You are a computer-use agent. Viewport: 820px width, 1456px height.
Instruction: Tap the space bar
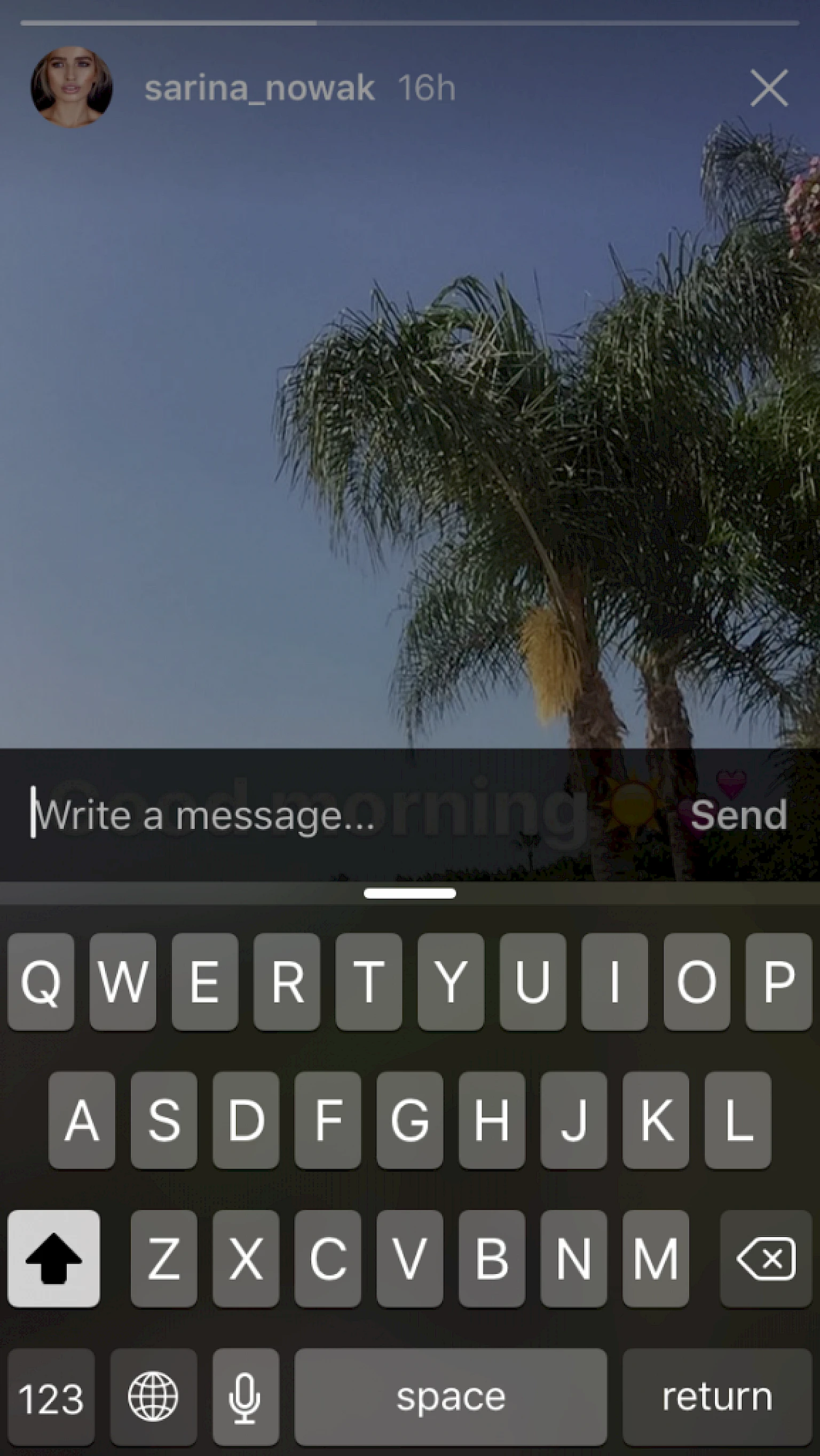[451, 1397]
